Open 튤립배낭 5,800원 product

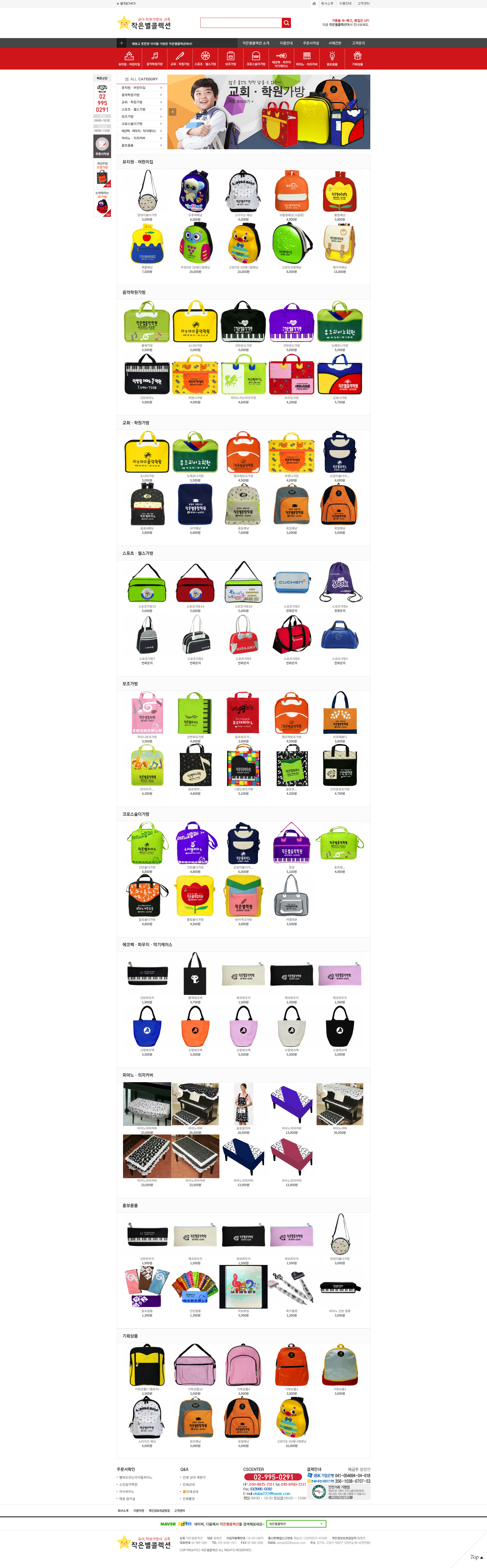point(339,192)
